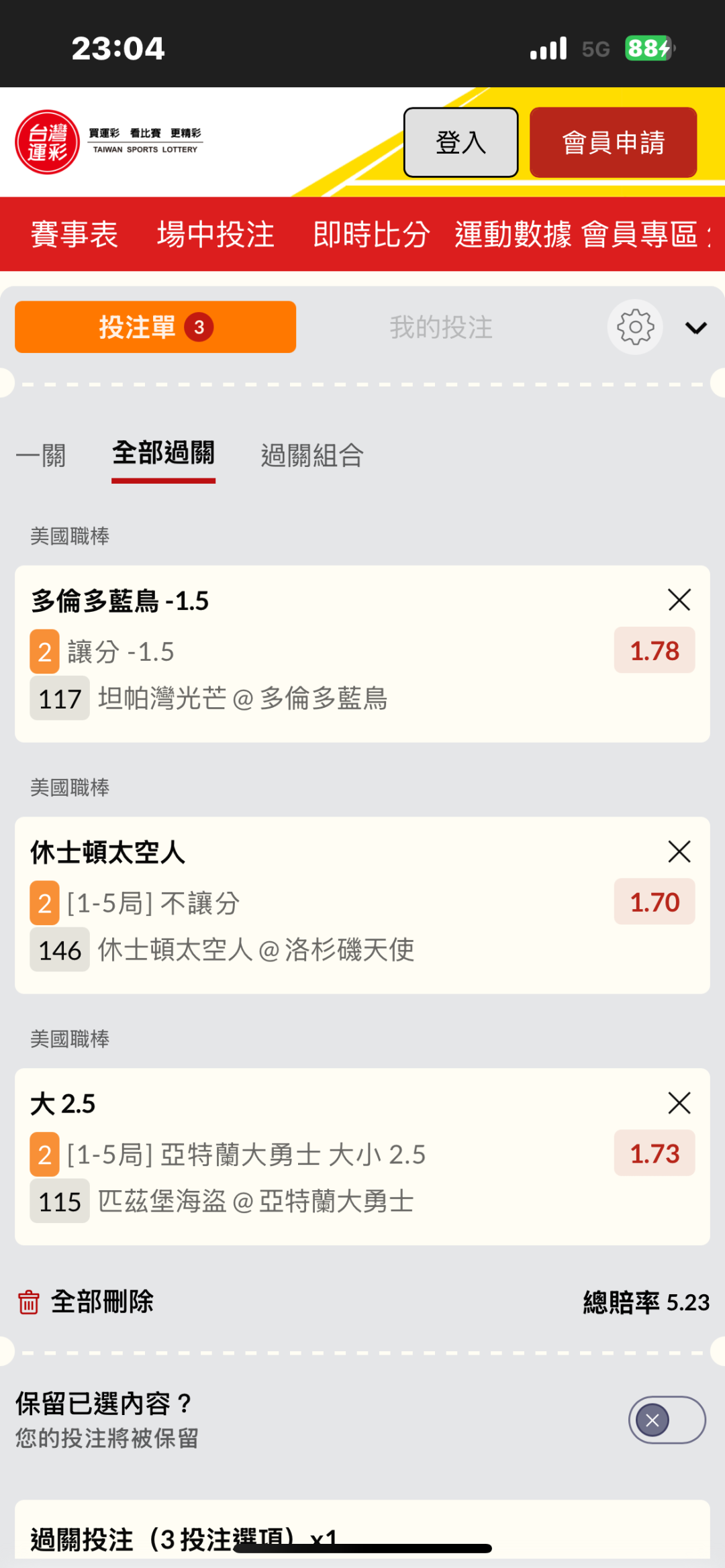Screen dimensions: 725x1568
Task: Enable the 保留已選內容 toggle
Action: (x=667, y=1420)
